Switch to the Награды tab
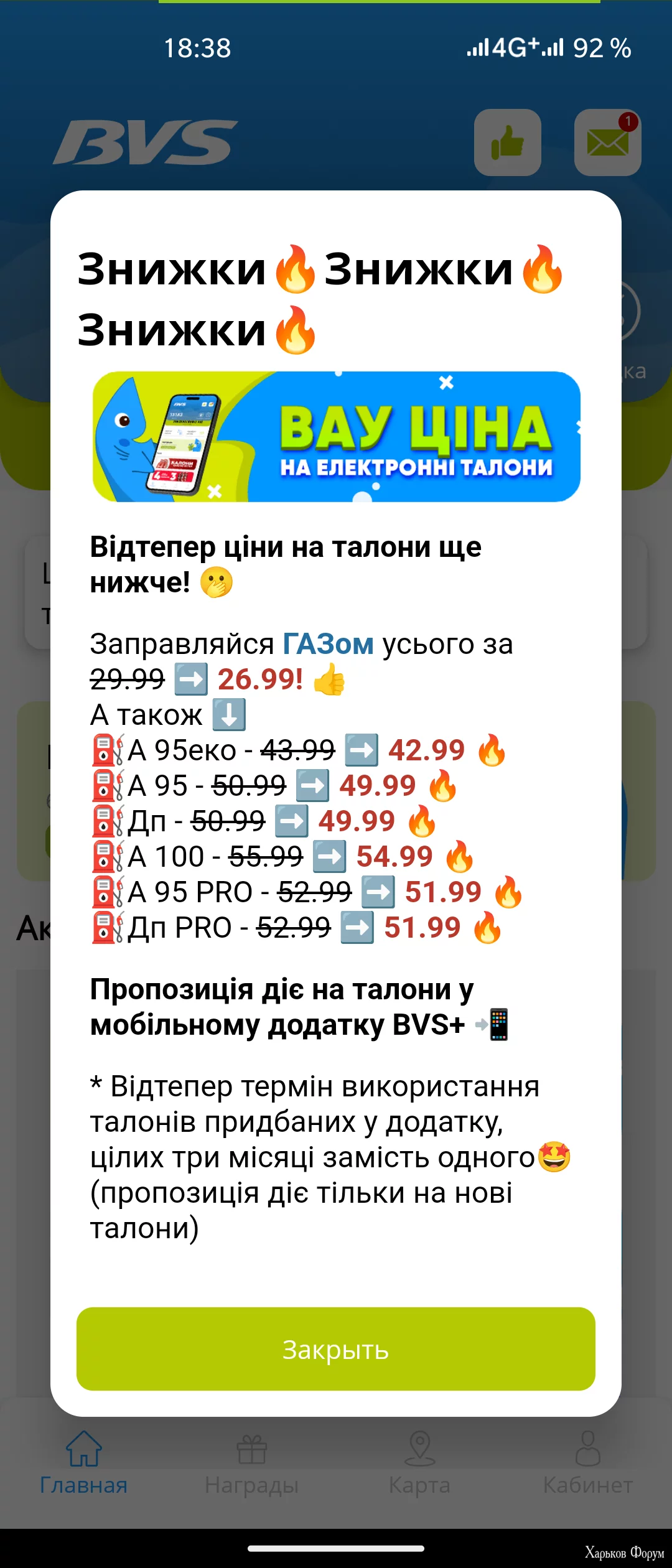672x1568 pixels. tap(252, 1462)
